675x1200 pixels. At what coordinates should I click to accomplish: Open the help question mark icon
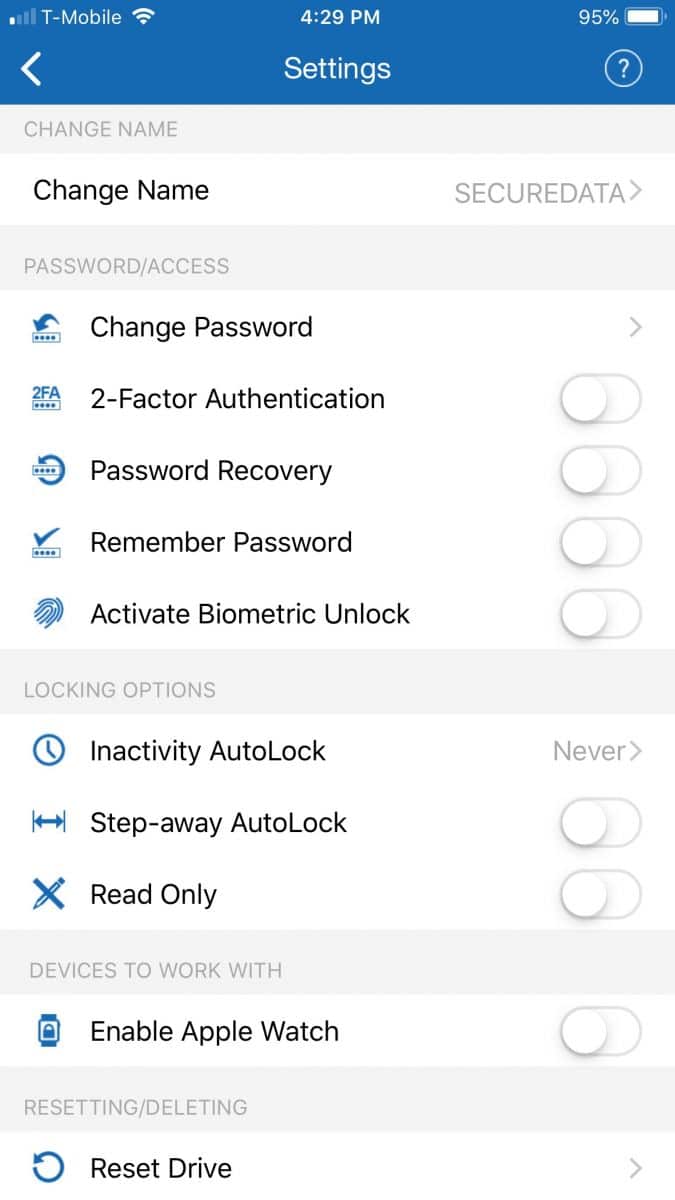[x=623, y=69]
